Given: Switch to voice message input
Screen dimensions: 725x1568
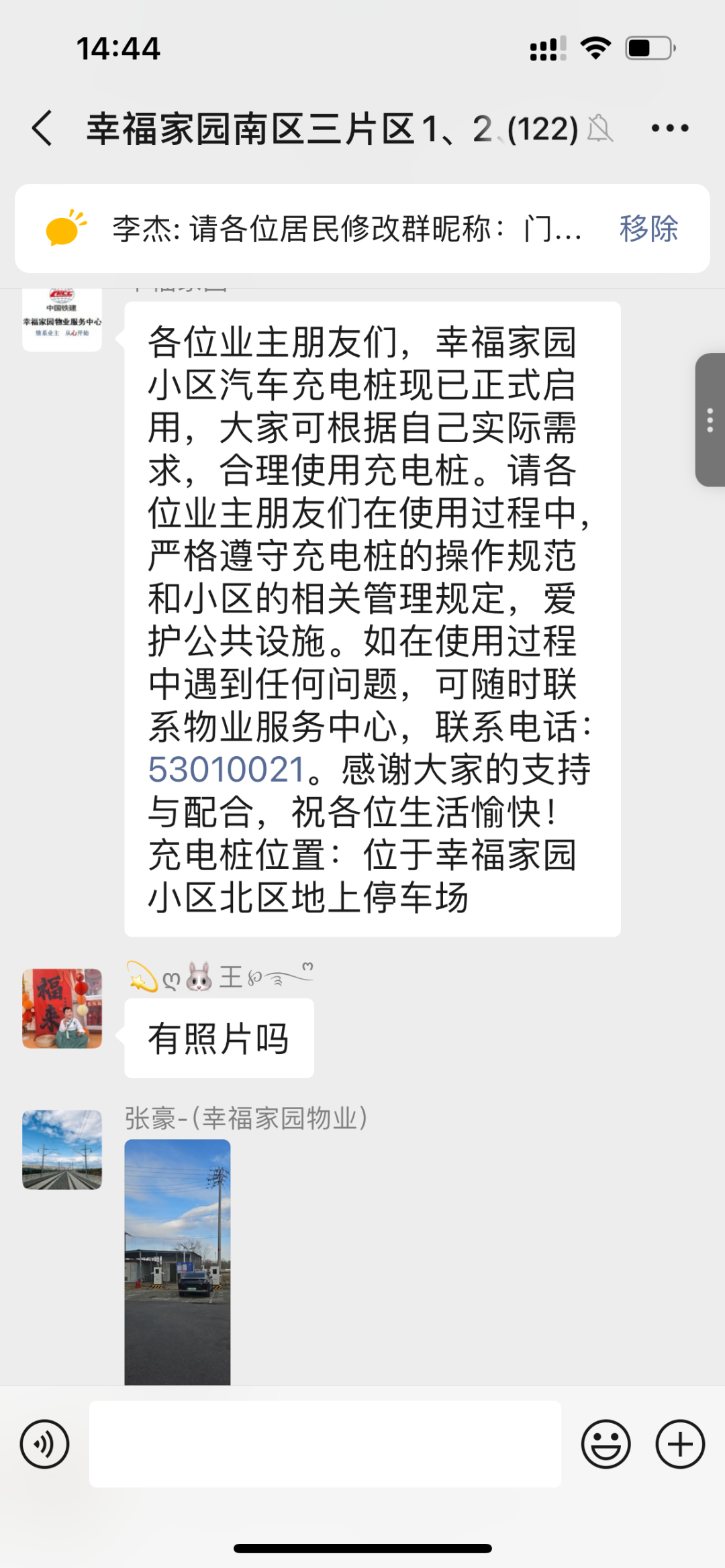Looking at the screenshot, I should coord(44,1444).
